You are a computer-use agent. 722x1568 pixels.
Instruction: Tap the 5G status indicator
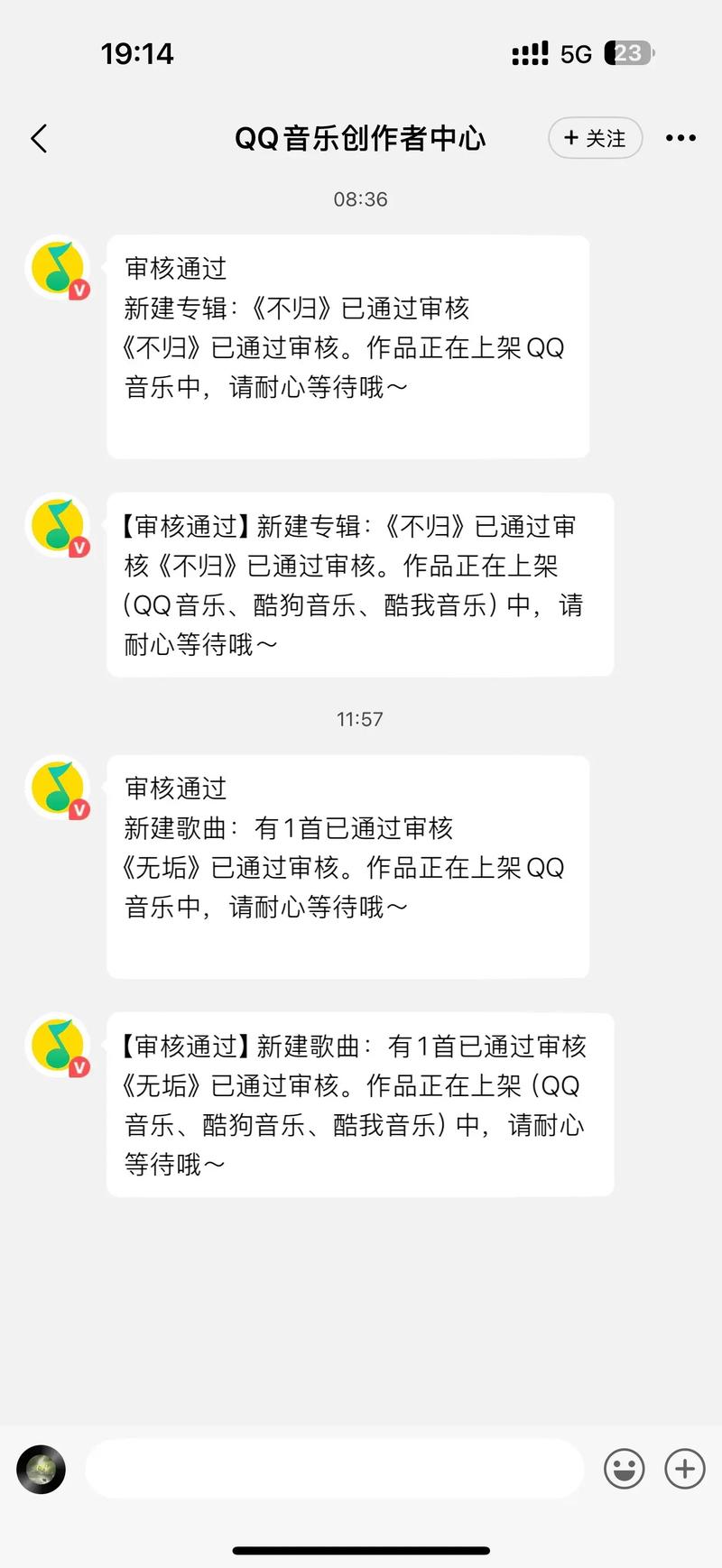574,53
